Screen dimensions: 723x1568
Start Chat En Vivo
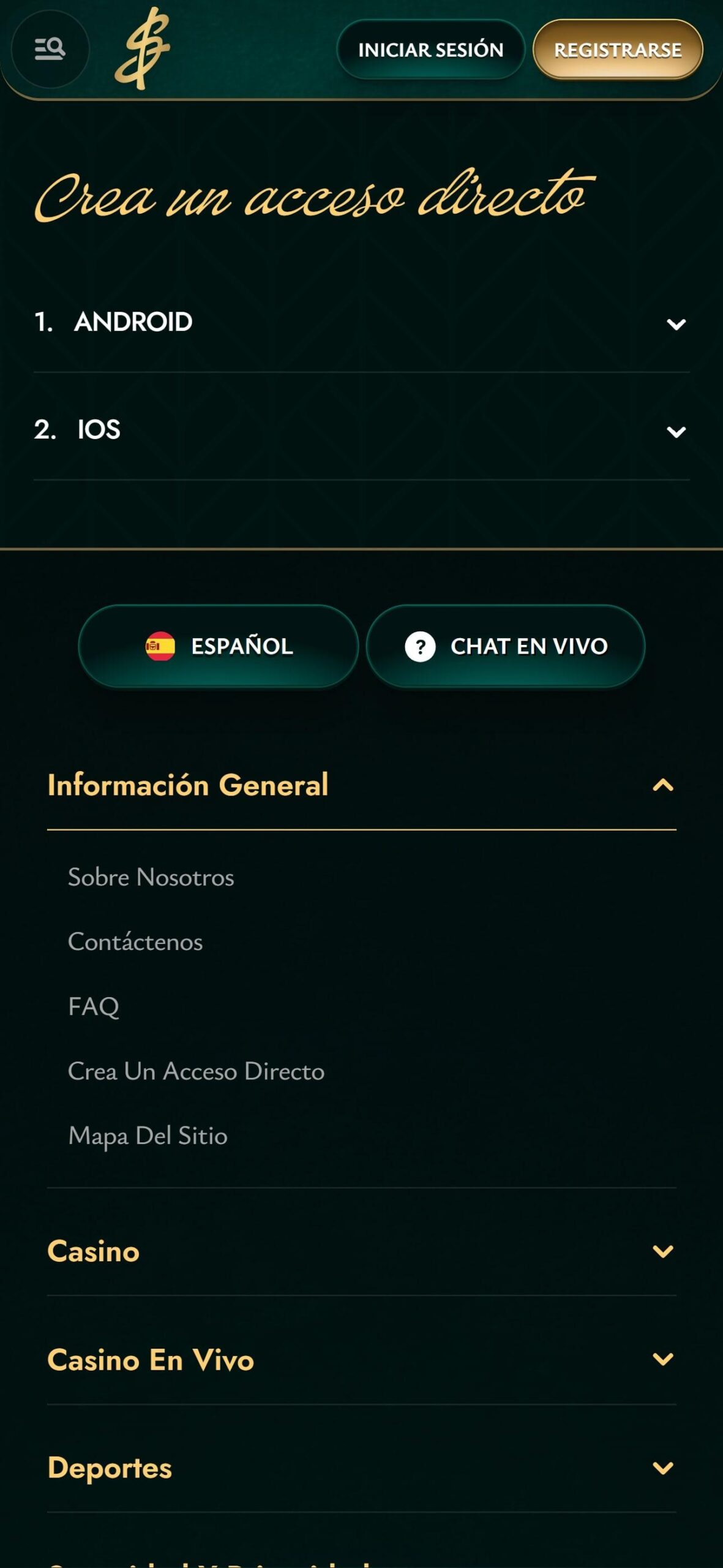point(506,646)
